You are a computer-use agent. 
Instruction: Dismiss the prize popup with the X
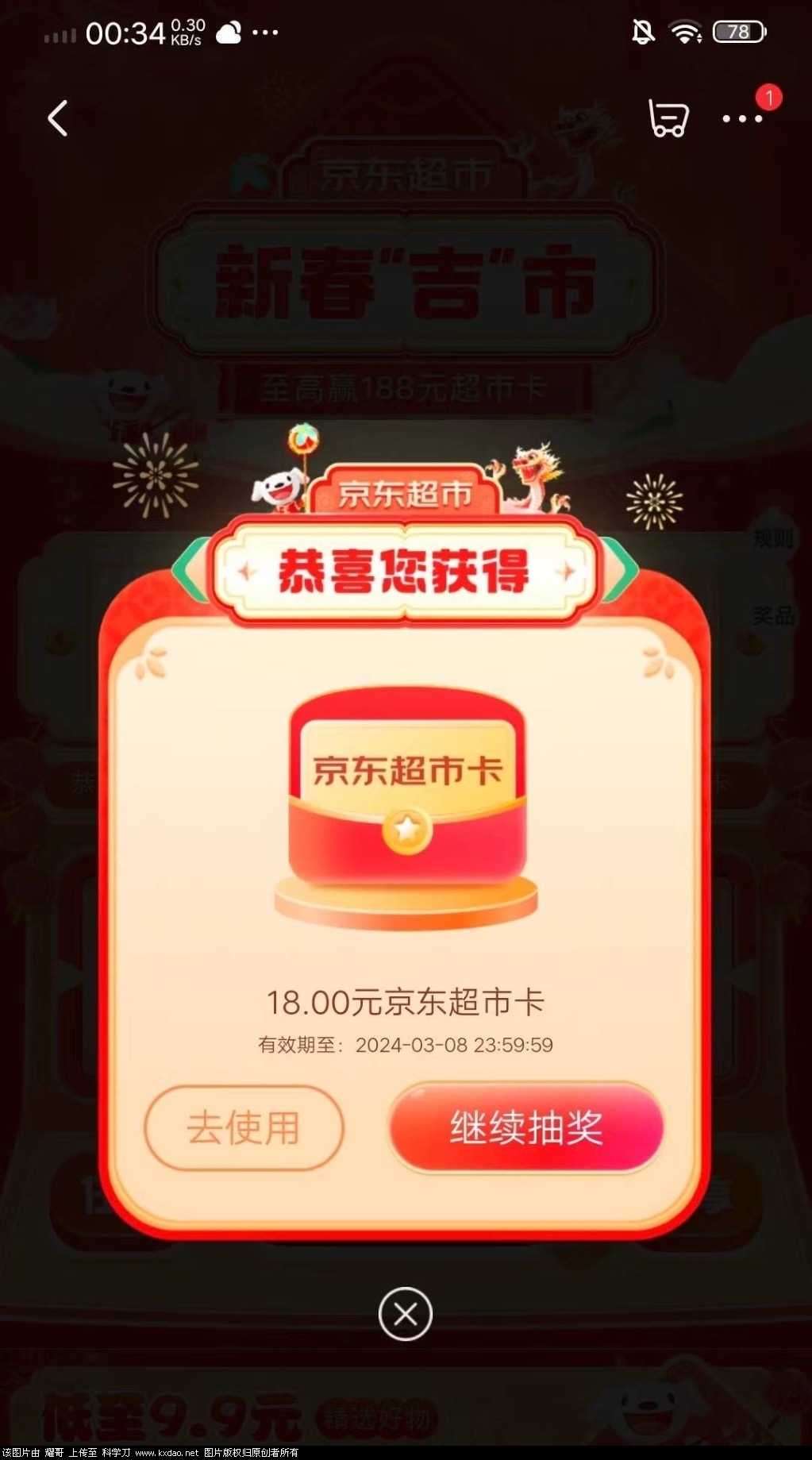pos(405,1314)
